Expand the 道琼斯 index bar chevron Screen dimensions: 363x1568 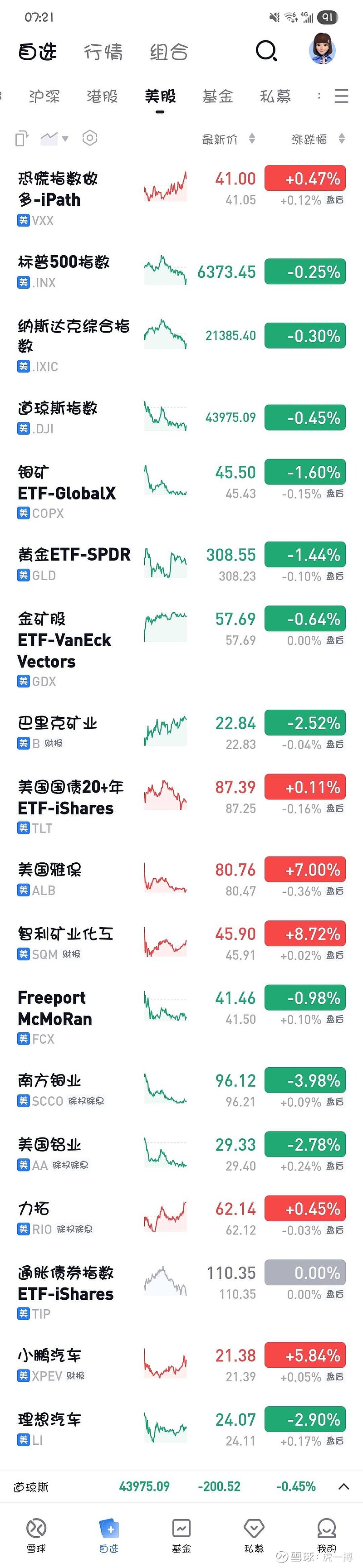coord(343,1486)
